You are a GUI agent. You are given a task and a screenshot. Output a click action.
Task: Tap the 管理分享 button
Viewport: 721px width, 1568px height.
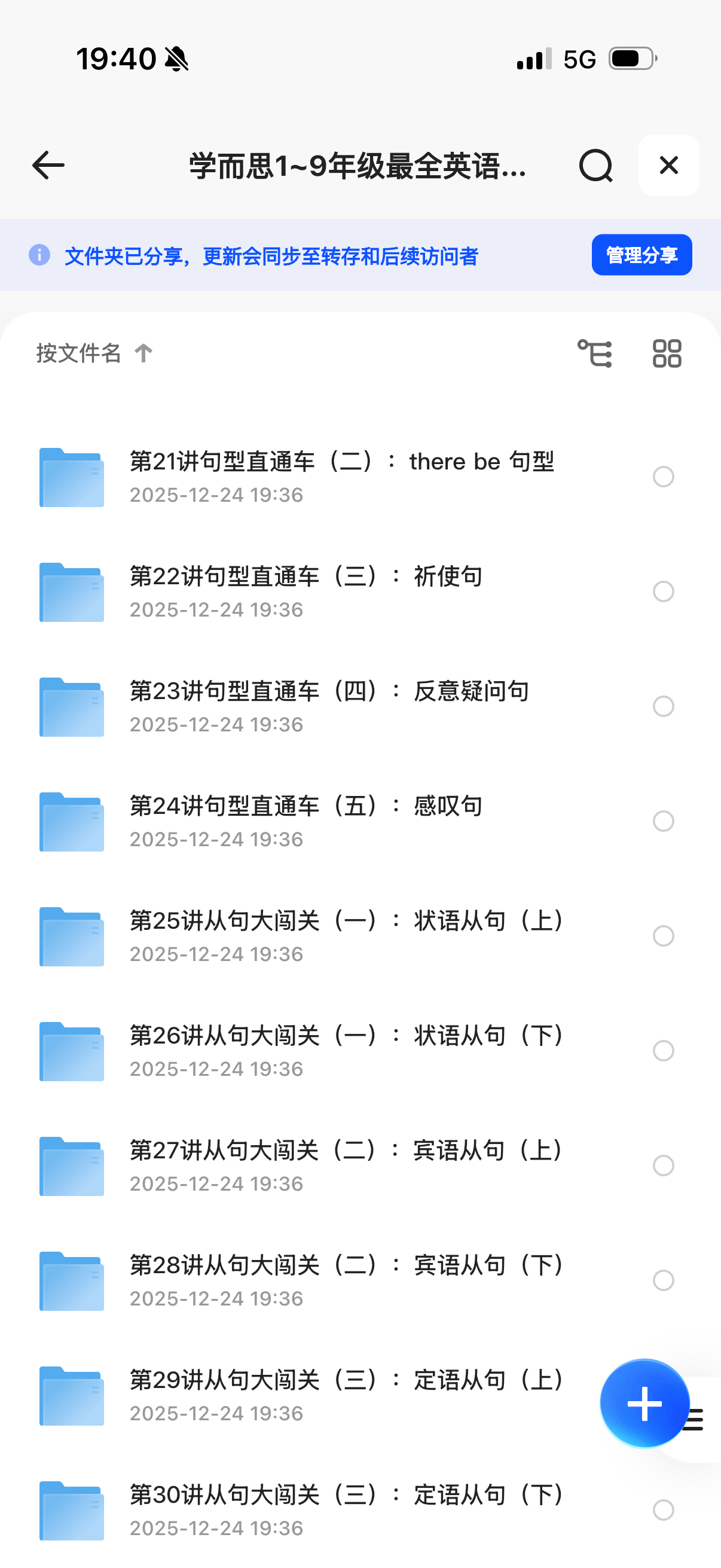(x=641, y=255)
